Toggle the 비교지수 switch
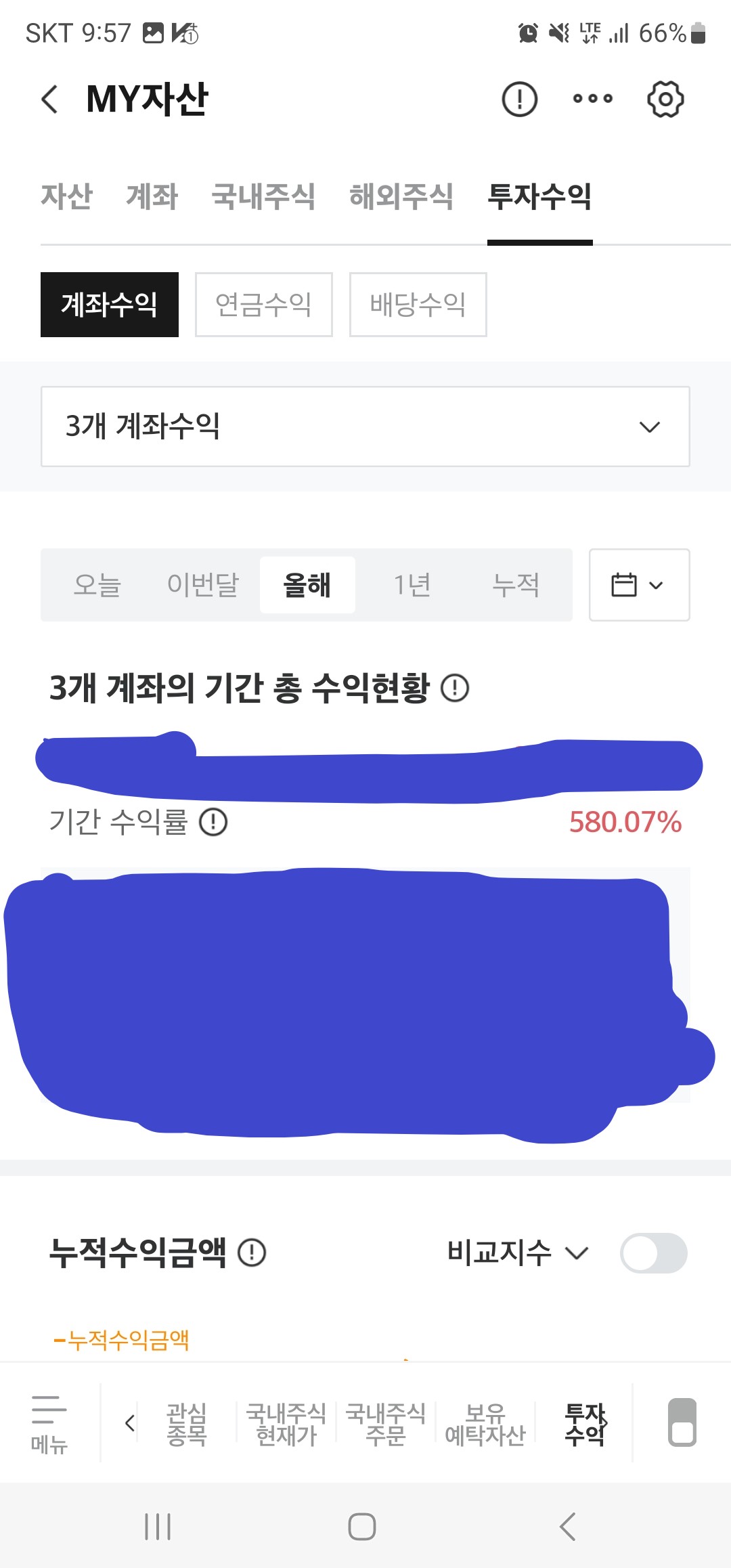 pos(653,1253)
